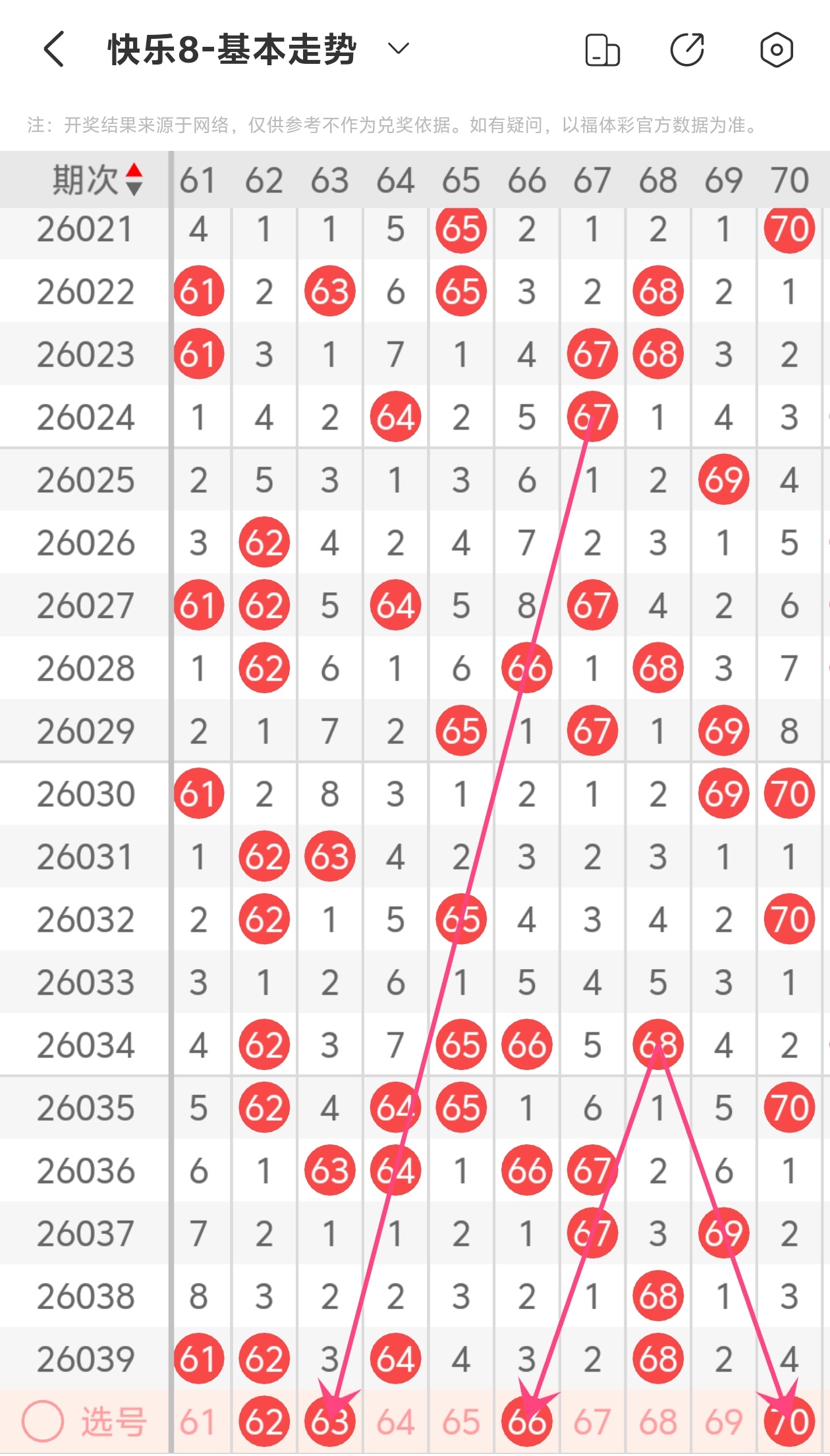
Task: Sort the draws by 期次
Action: pos(134,180)
